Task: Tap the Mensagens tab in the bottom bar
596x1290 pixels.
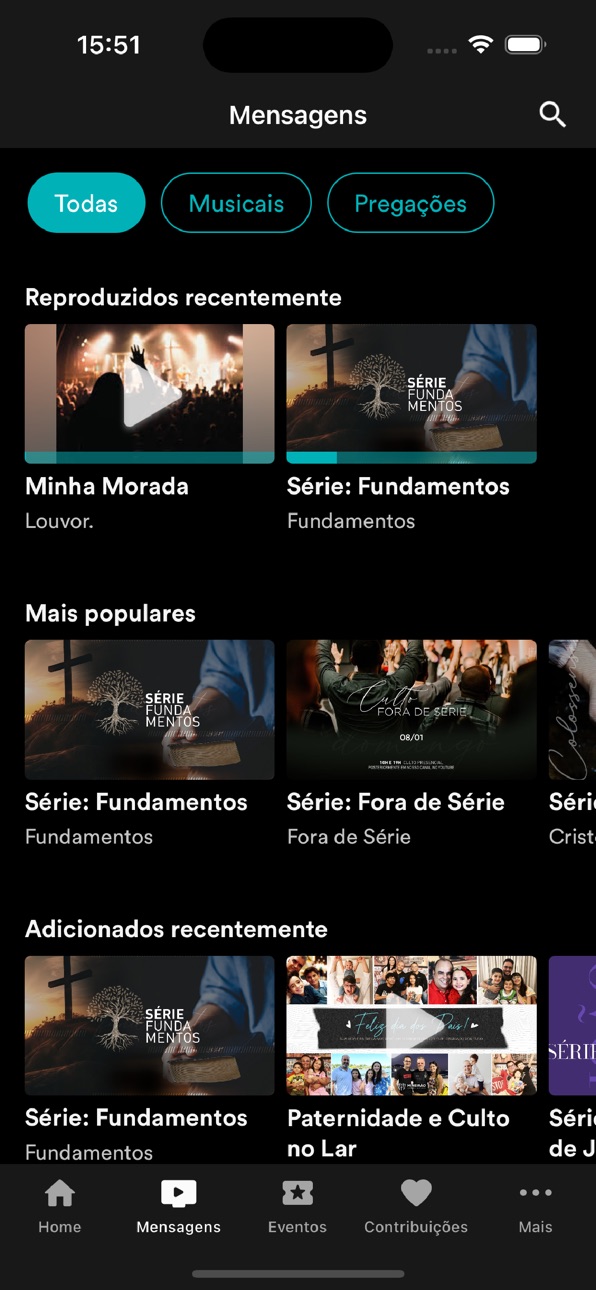Action: click(x=178, y=1207)
